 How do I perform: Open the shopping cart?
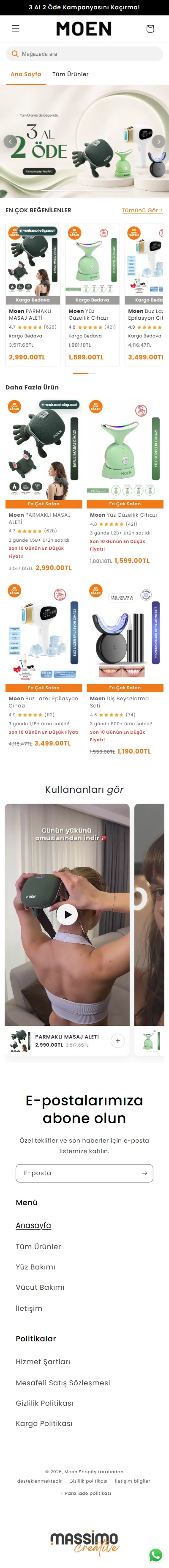click(x=150, y=29)
